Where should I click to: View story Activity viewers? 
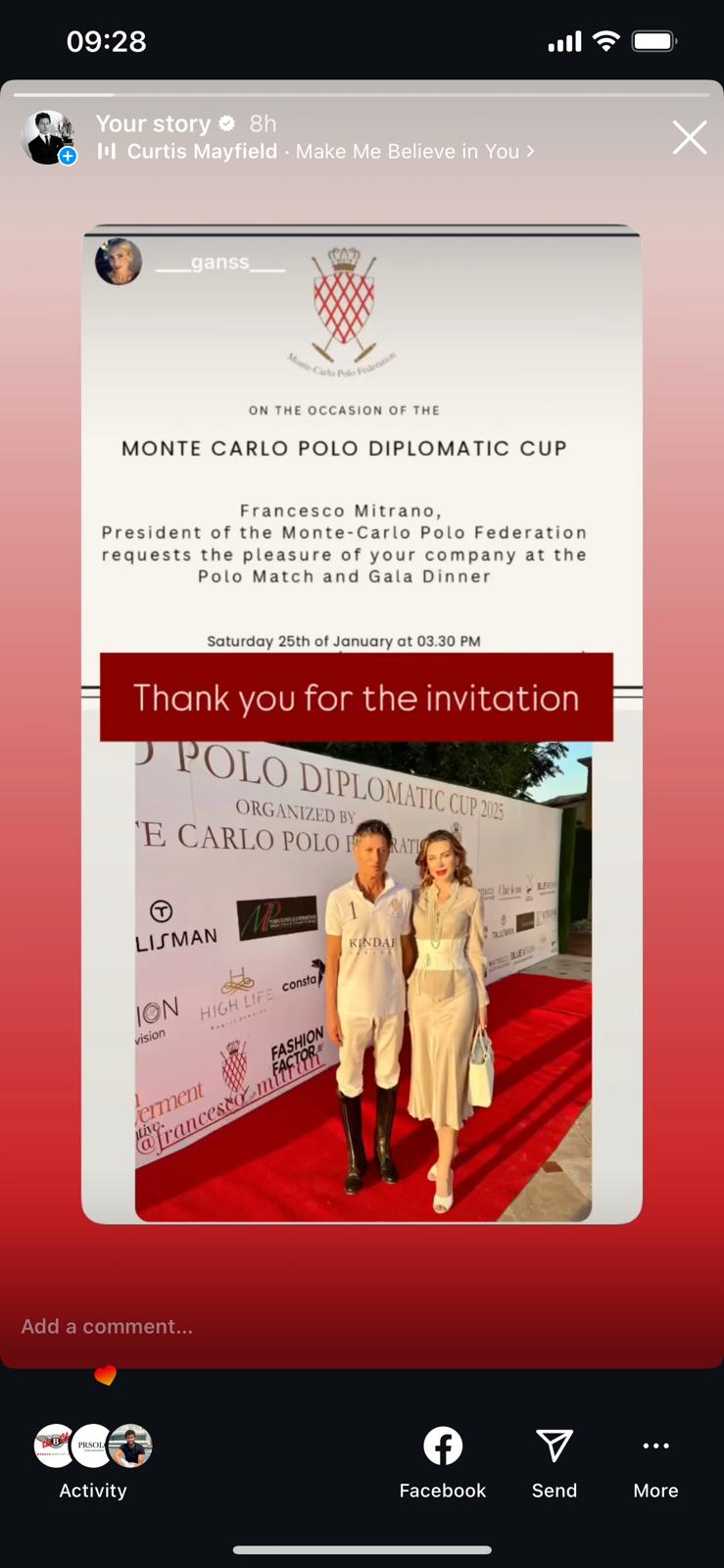93,1460
